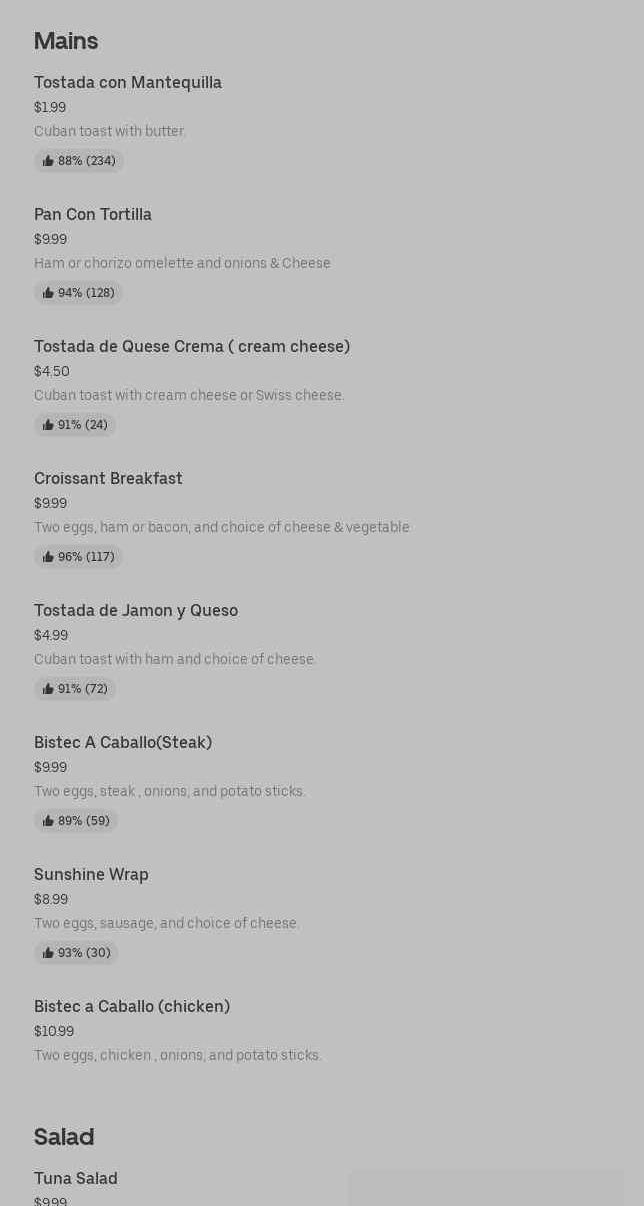This screenshot has width=644, height=1206.
Task: View the Croissant Breakfast details
Action: tap(108, 479)
